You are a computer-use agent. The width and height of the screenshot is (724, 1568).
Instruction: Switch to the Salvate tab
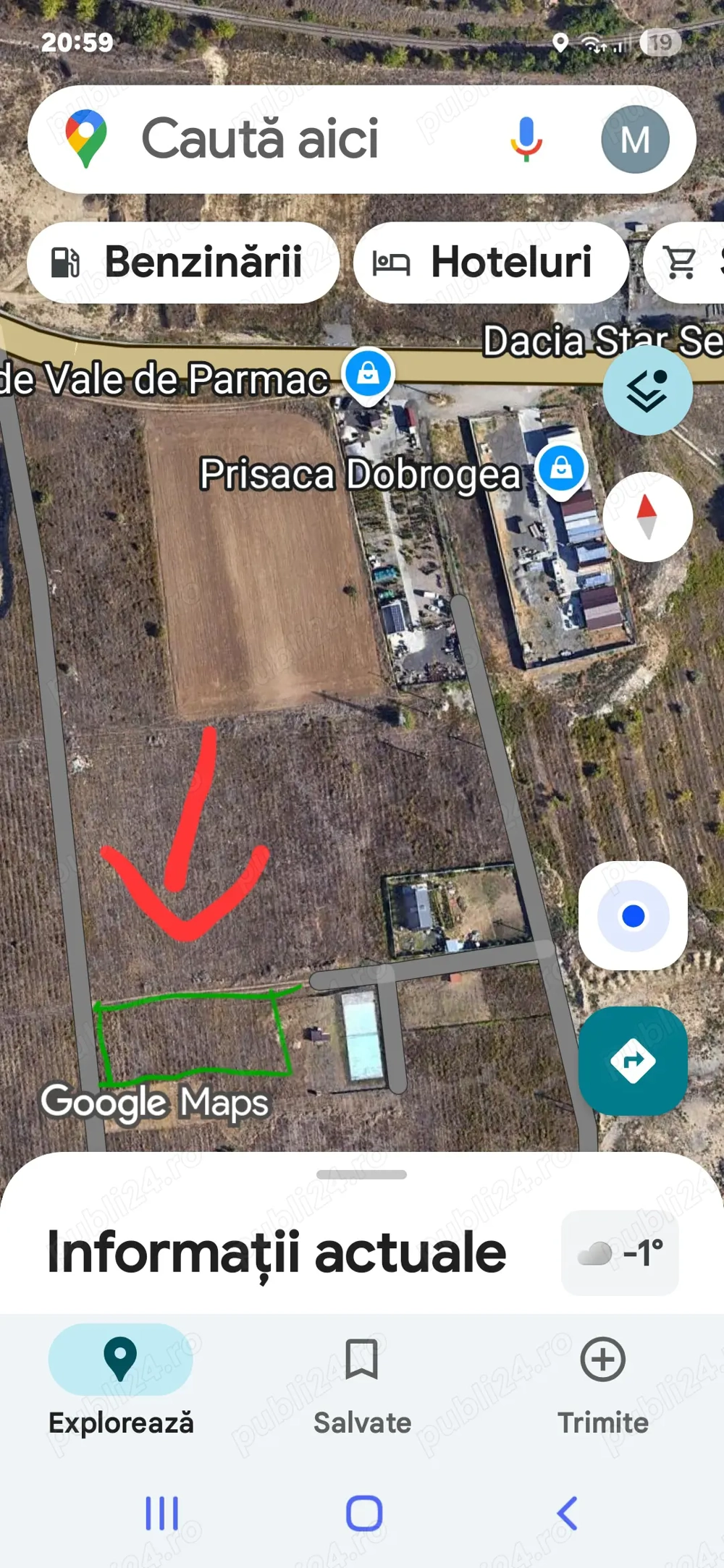[362, 1379]
